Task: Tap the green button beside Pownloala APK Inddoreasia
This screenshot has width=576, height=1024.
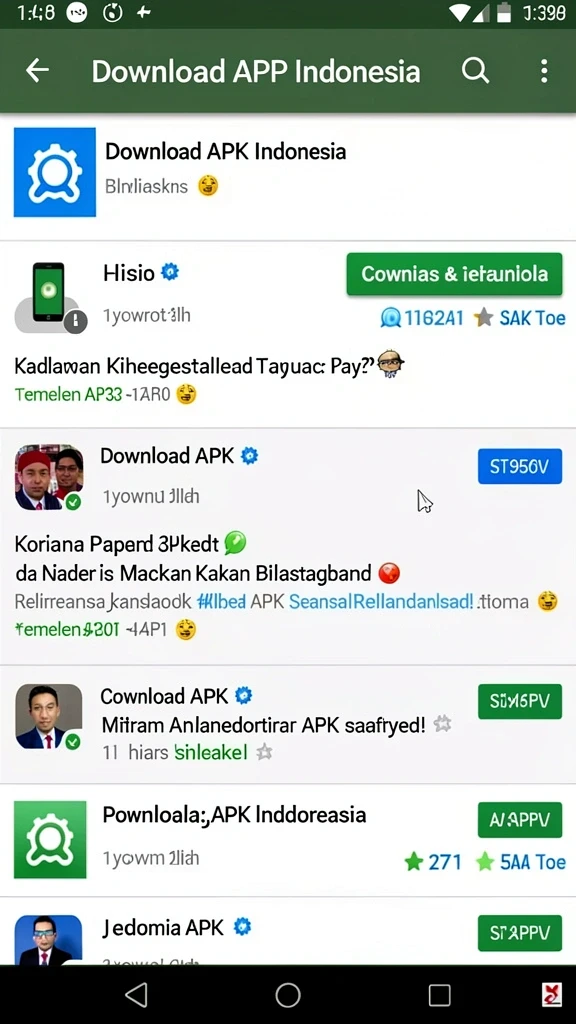Action: pos(520,820)
